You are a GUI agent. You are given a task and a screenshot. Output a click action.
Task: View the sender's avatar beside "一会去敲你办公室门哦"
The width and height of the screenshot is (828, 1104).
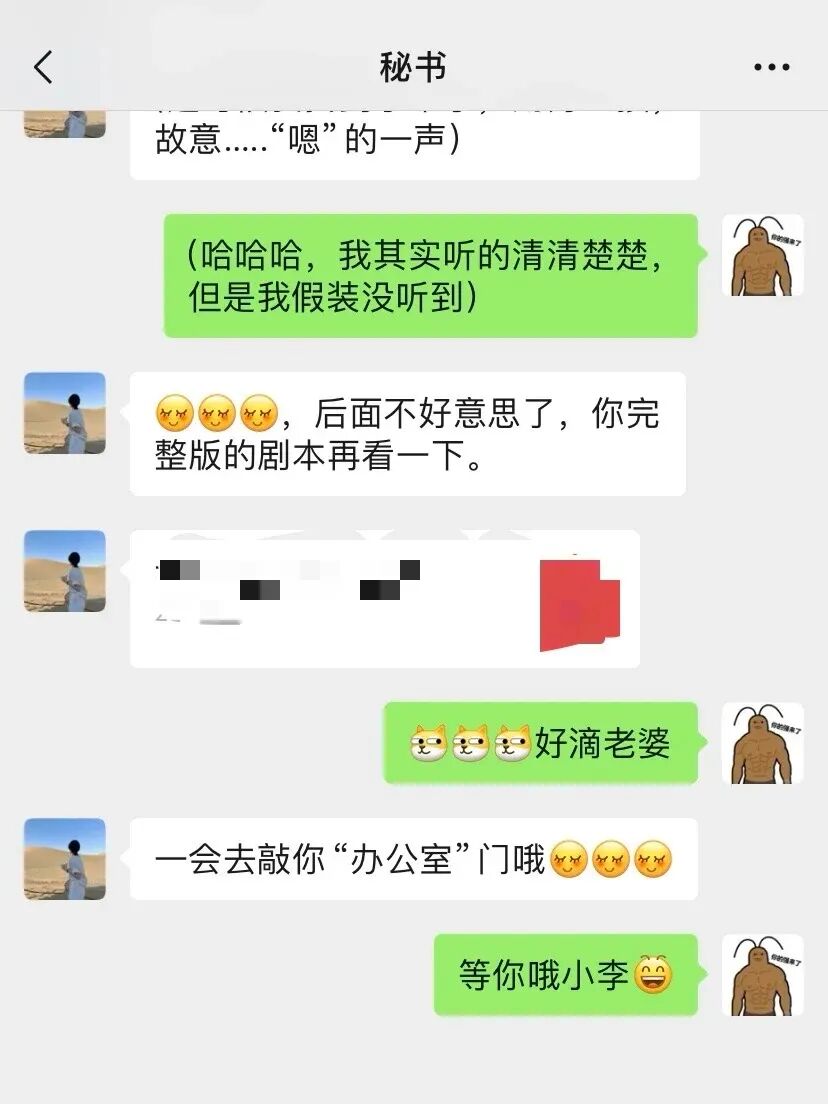(x=65, y=858)
